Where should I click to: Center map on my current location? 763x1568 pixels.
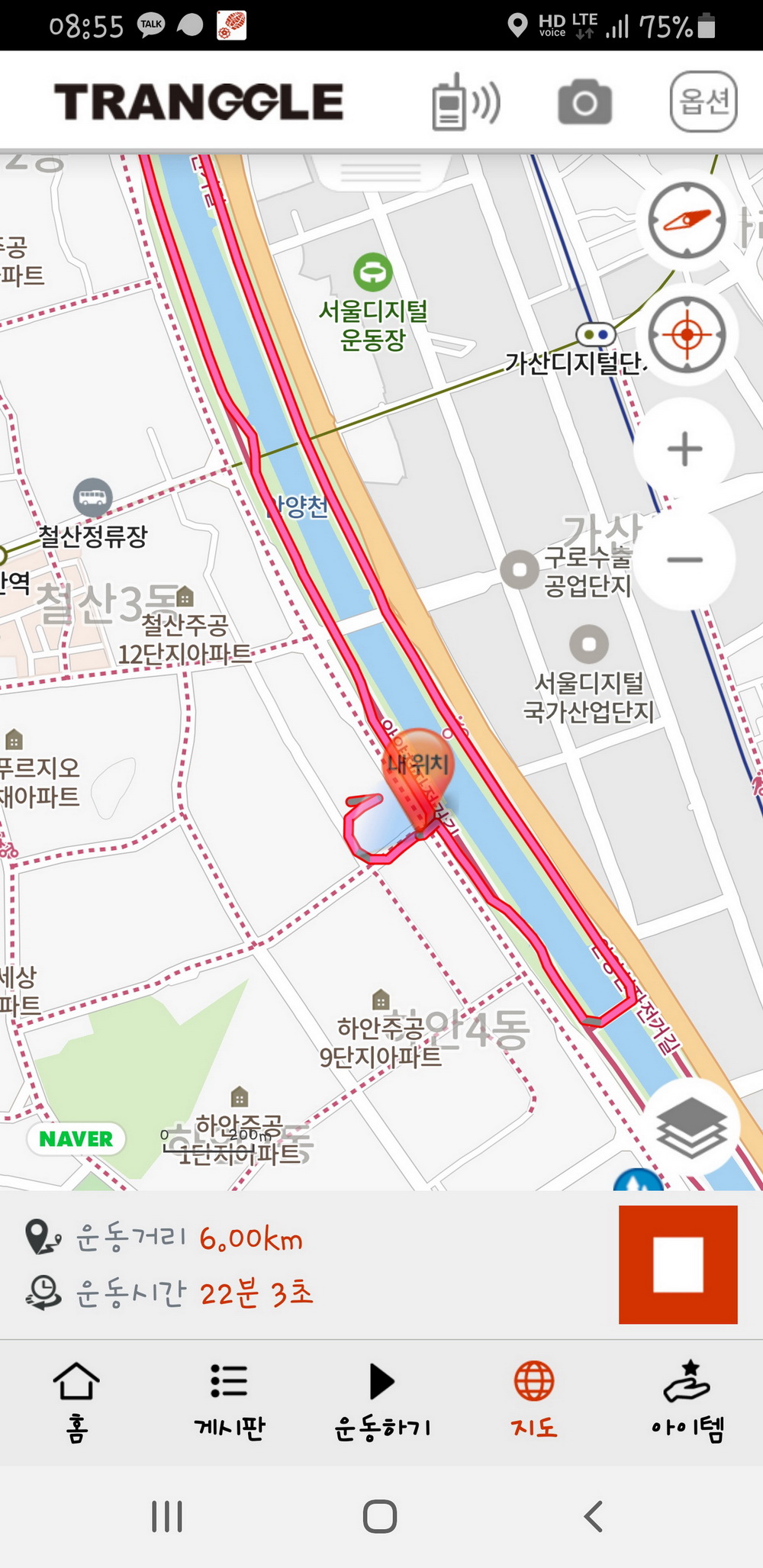pyautogui.click(x=687, y=334)
